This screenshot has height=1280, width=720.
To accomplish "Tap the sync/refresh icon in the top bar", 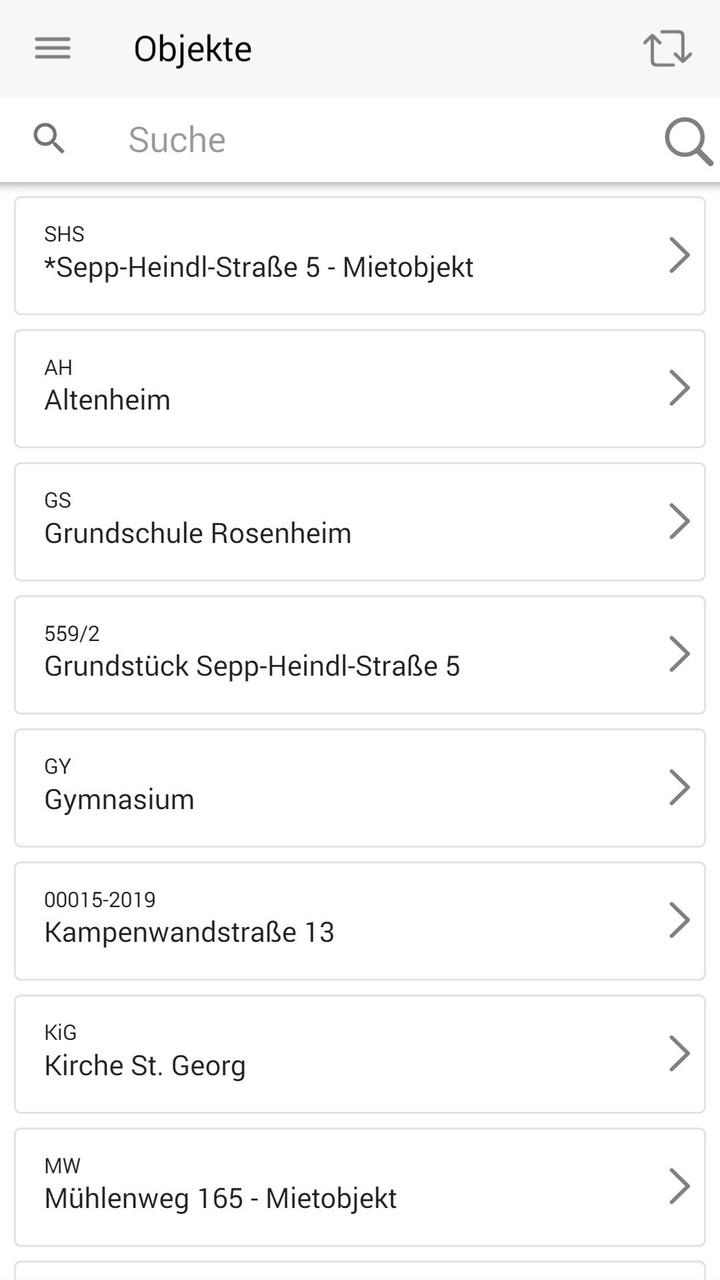I will coord(666,48).
